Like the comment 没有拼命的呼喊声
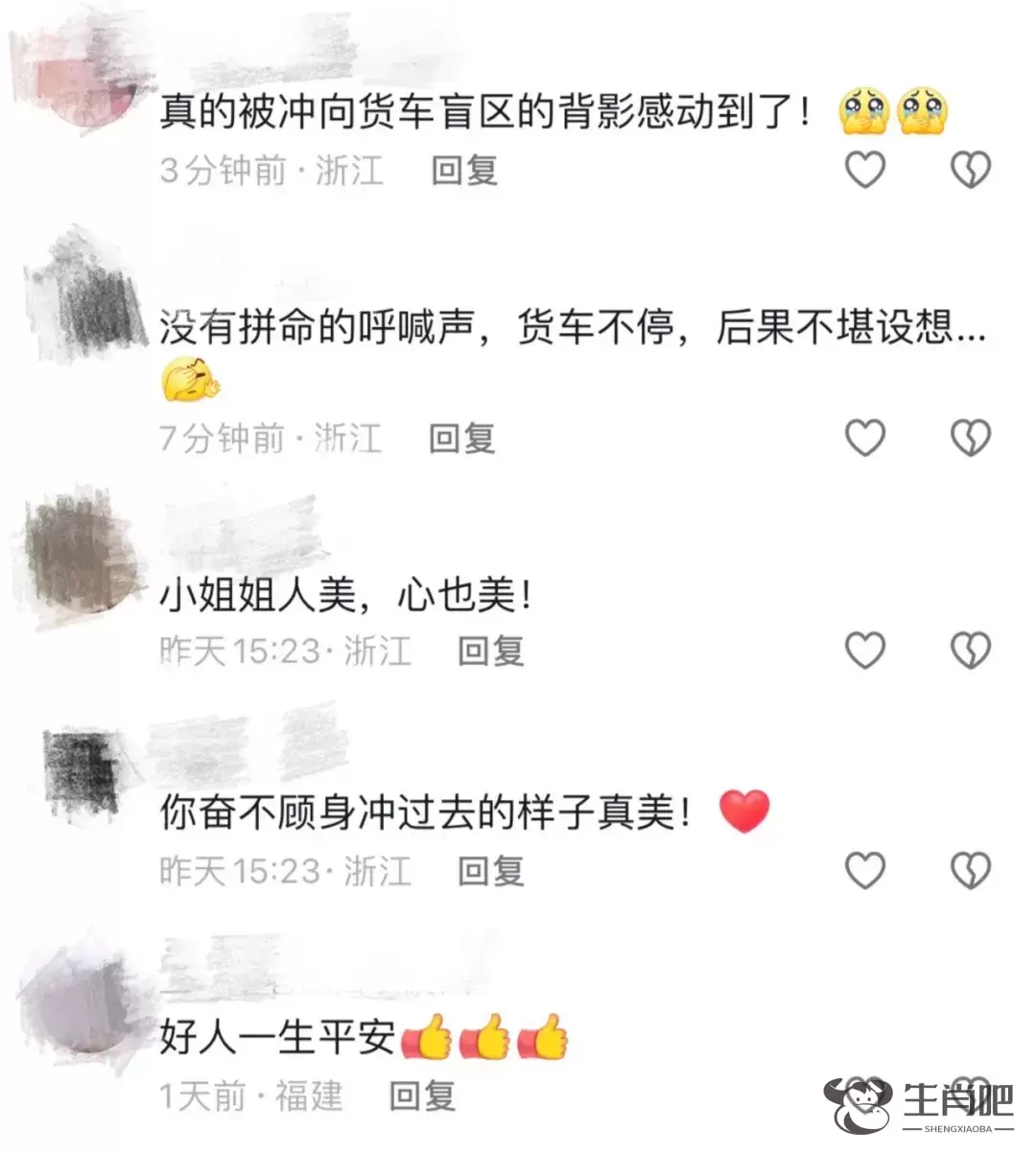Viewport: 1036px width, 1153px height. coord(864,438)
